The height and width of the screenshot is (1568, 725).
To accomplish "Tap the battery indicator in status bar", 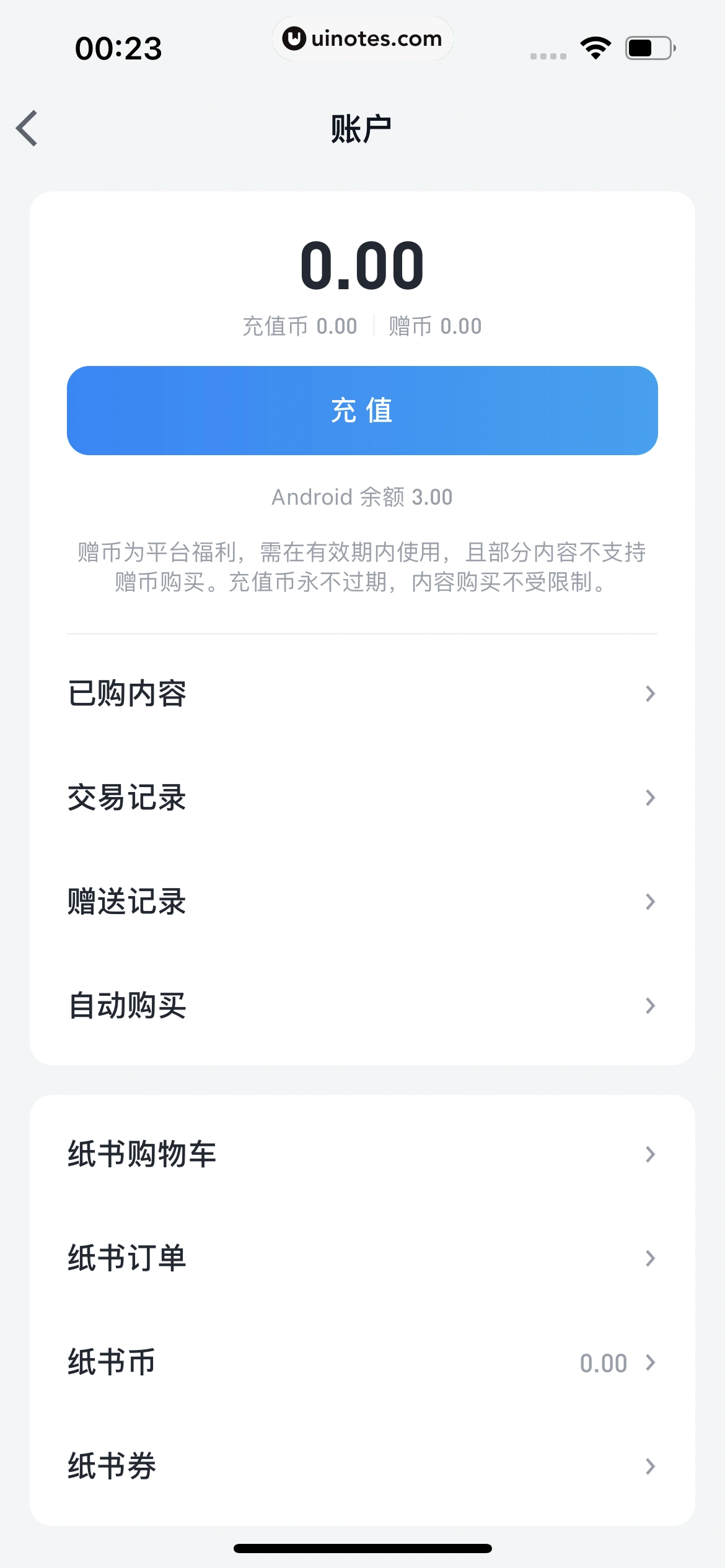I will point(646,46).
